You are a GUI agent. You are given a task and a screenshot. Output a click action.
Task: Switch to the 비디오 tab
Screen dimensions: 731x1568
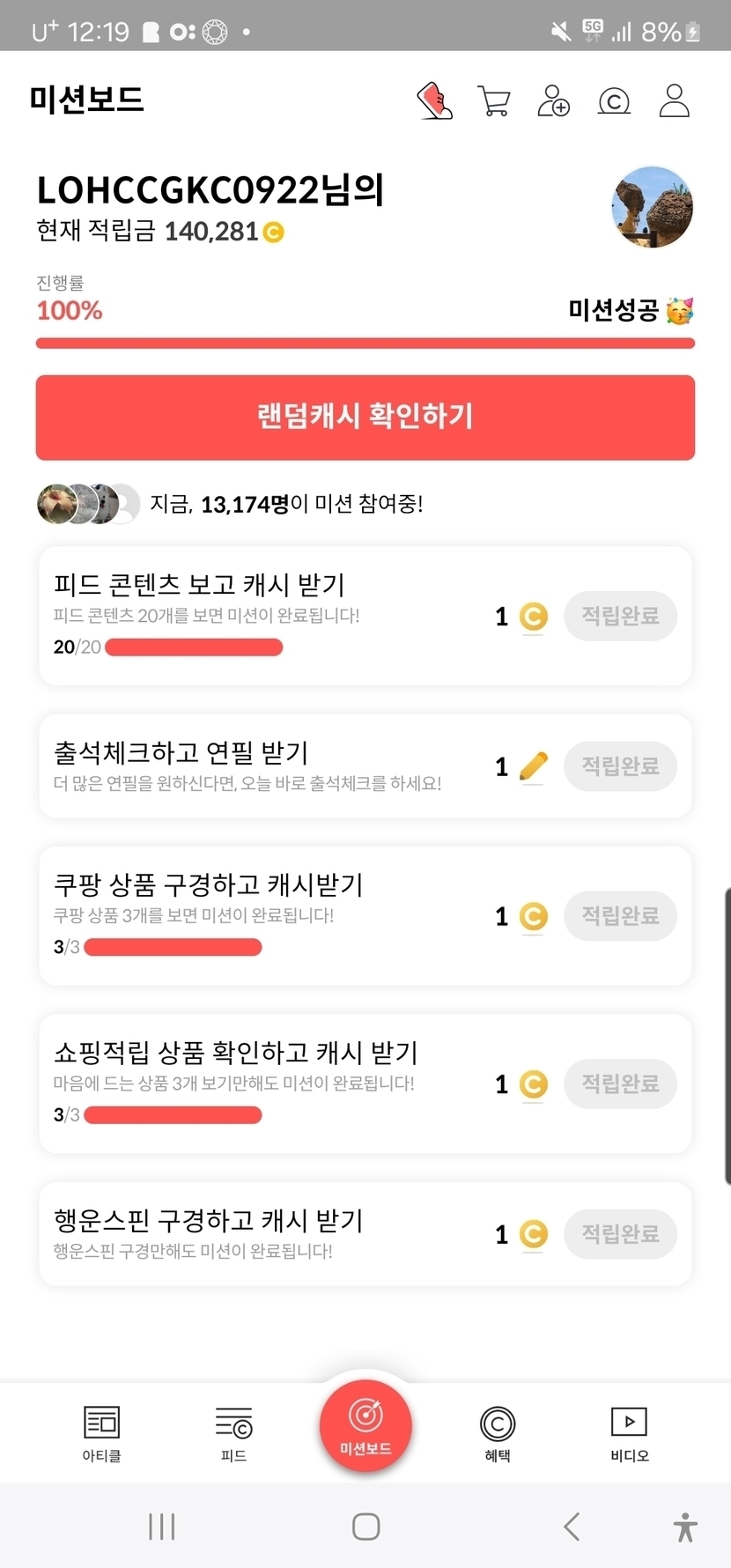[x=629, y=1432]
